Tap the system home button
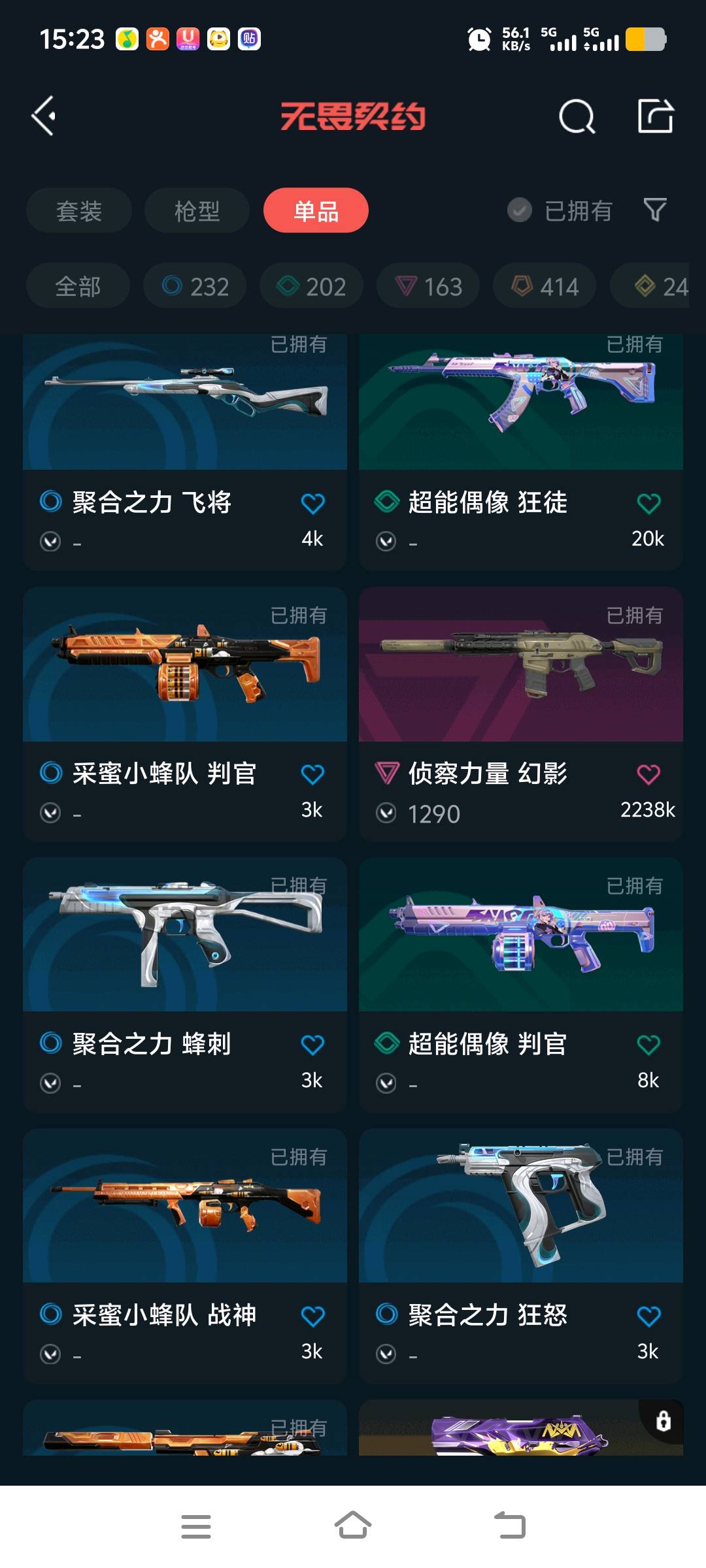The image size is (706, 1568). [353, 1526]
